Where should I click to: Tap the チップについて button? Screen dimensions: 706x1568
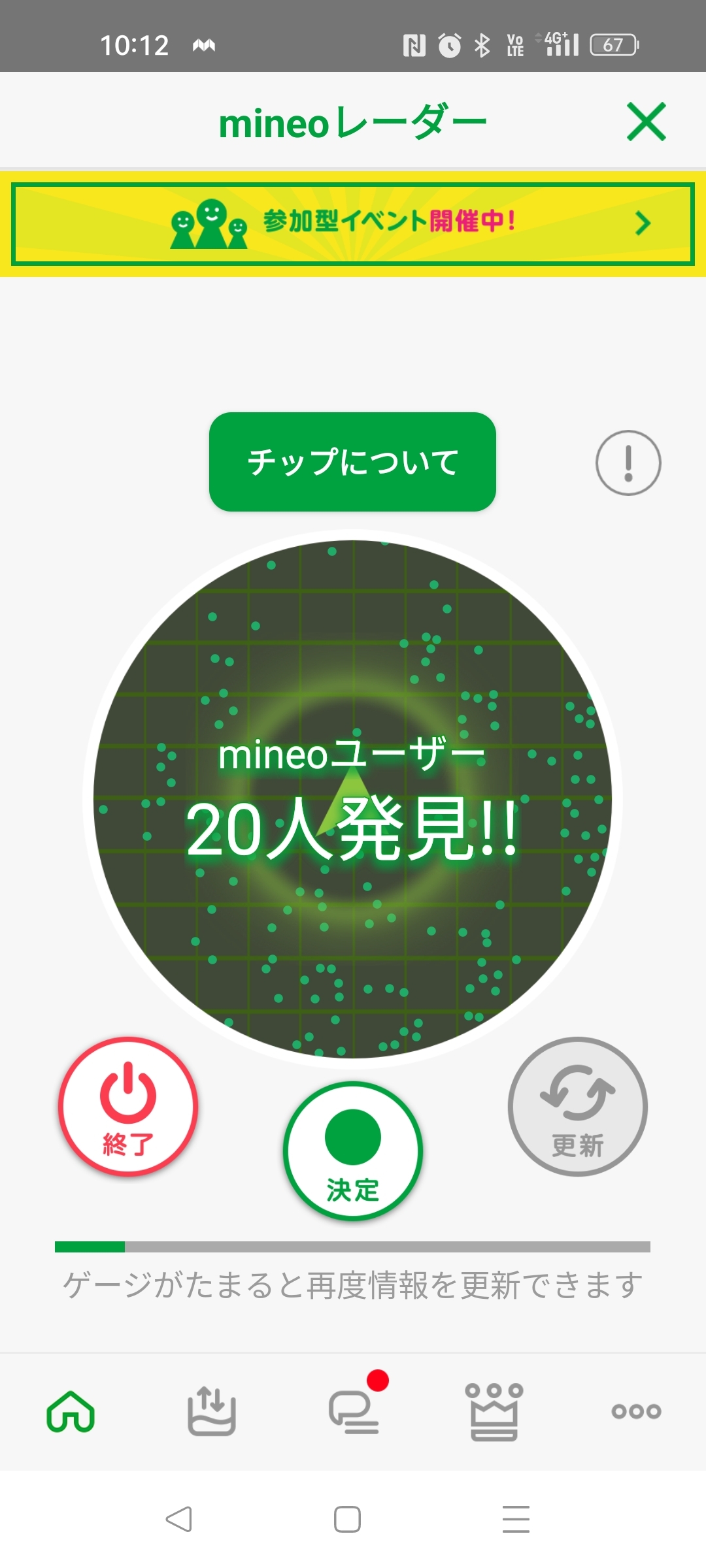tap(352, 462)
